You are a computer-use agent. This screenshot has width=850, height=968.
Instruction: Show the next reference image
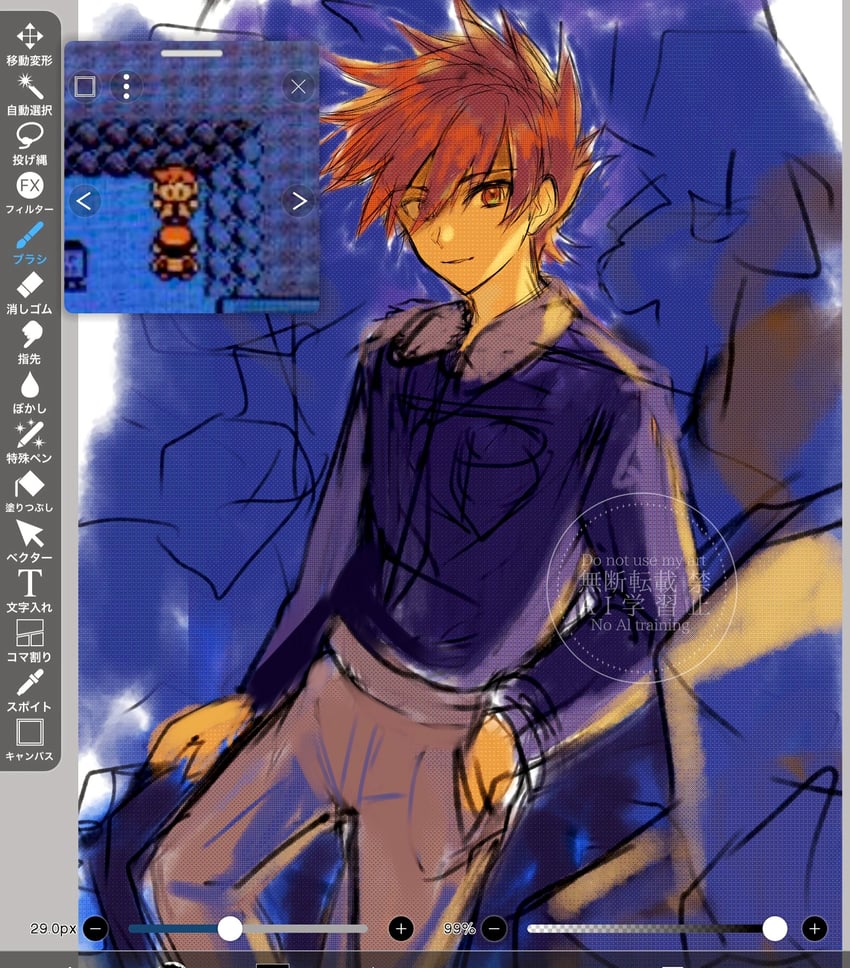click(x=298, y=201)
